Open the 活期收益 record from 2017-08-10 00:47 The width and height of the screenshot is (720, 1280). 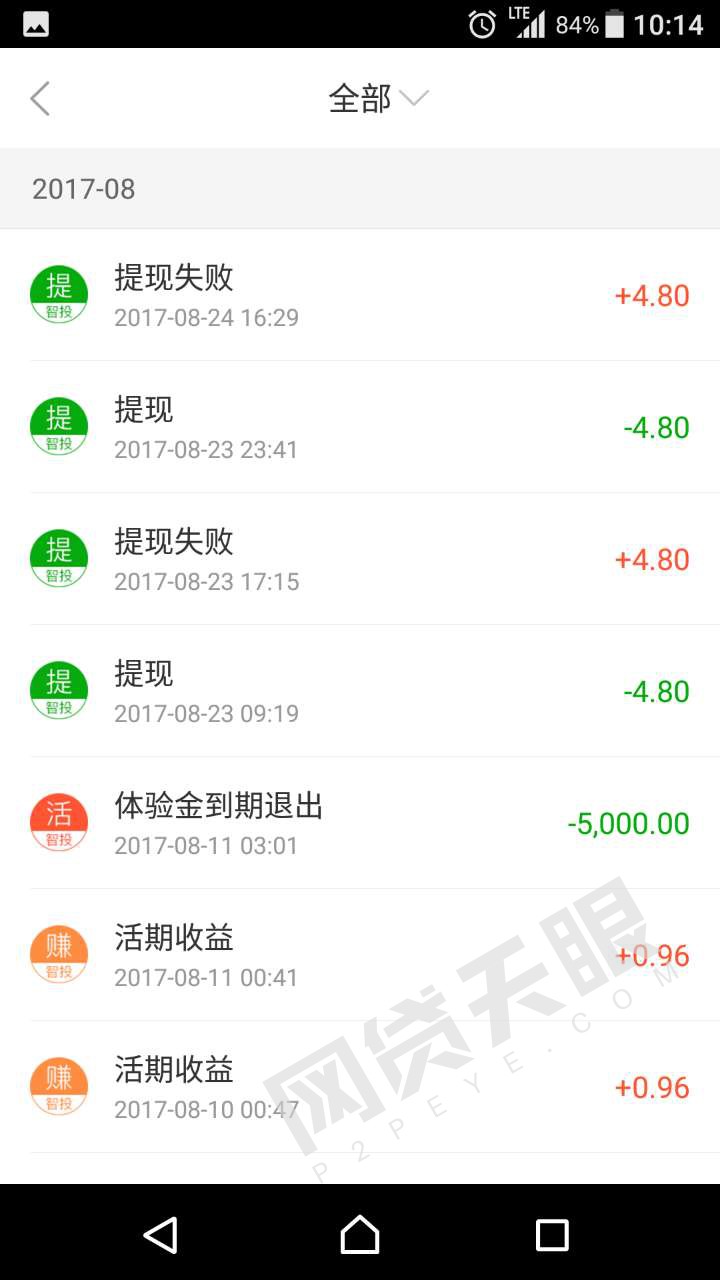[360, 1087]
